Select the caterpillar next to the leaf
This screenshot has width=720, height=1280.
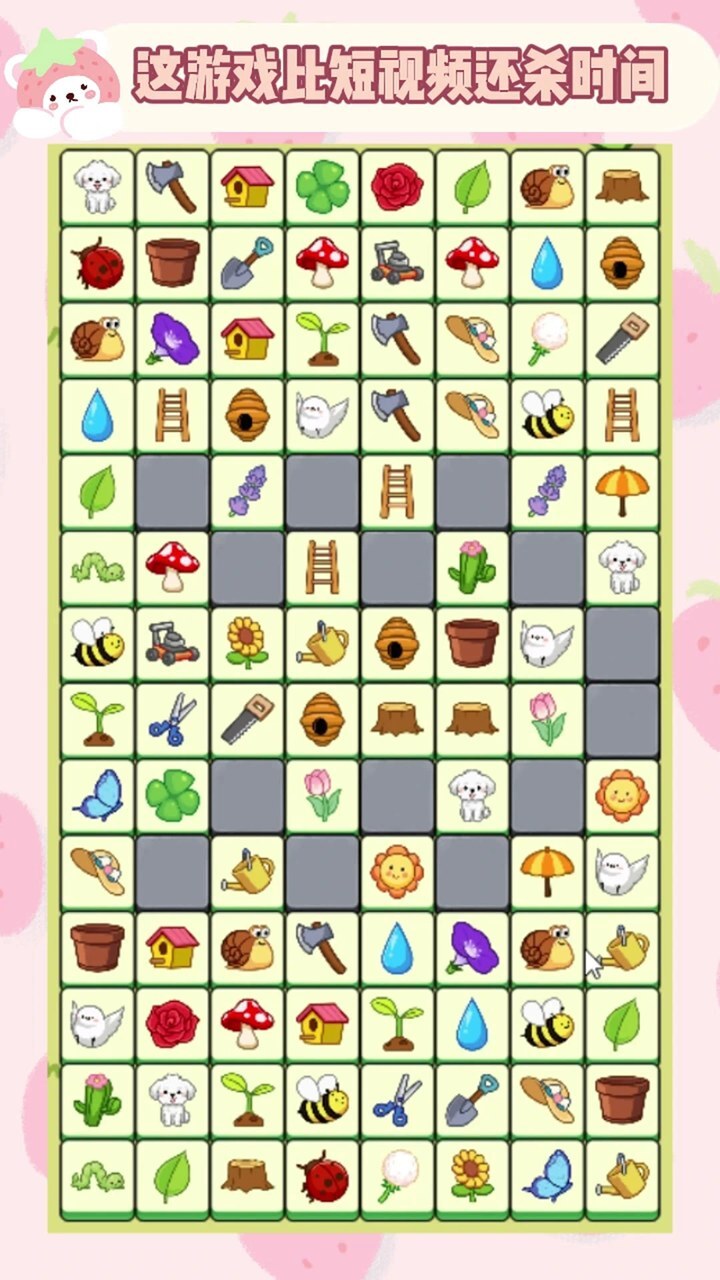coord(97,1175)
